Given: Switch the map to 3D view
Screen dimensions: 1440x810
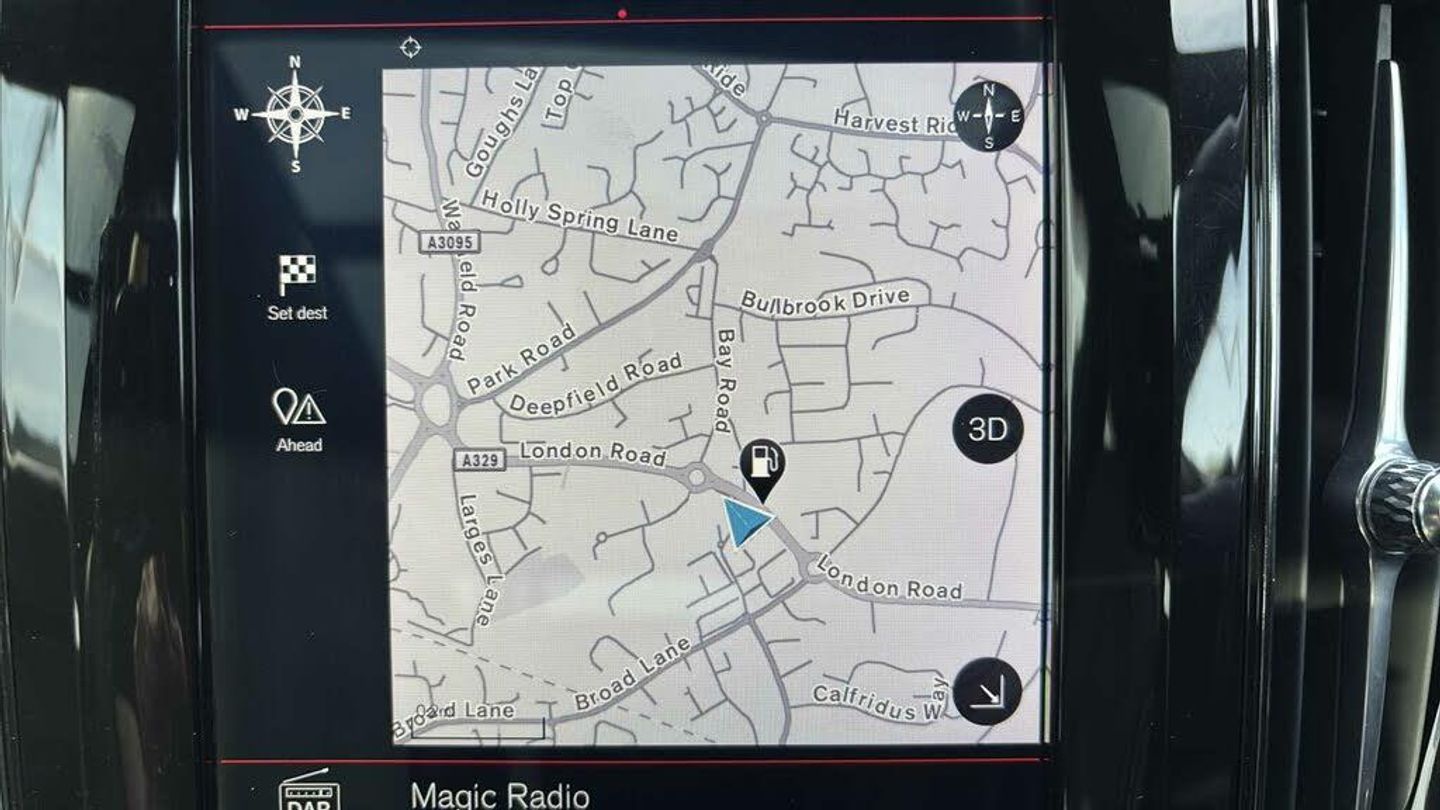Looking at the screenshot, I should pos(987,430).
